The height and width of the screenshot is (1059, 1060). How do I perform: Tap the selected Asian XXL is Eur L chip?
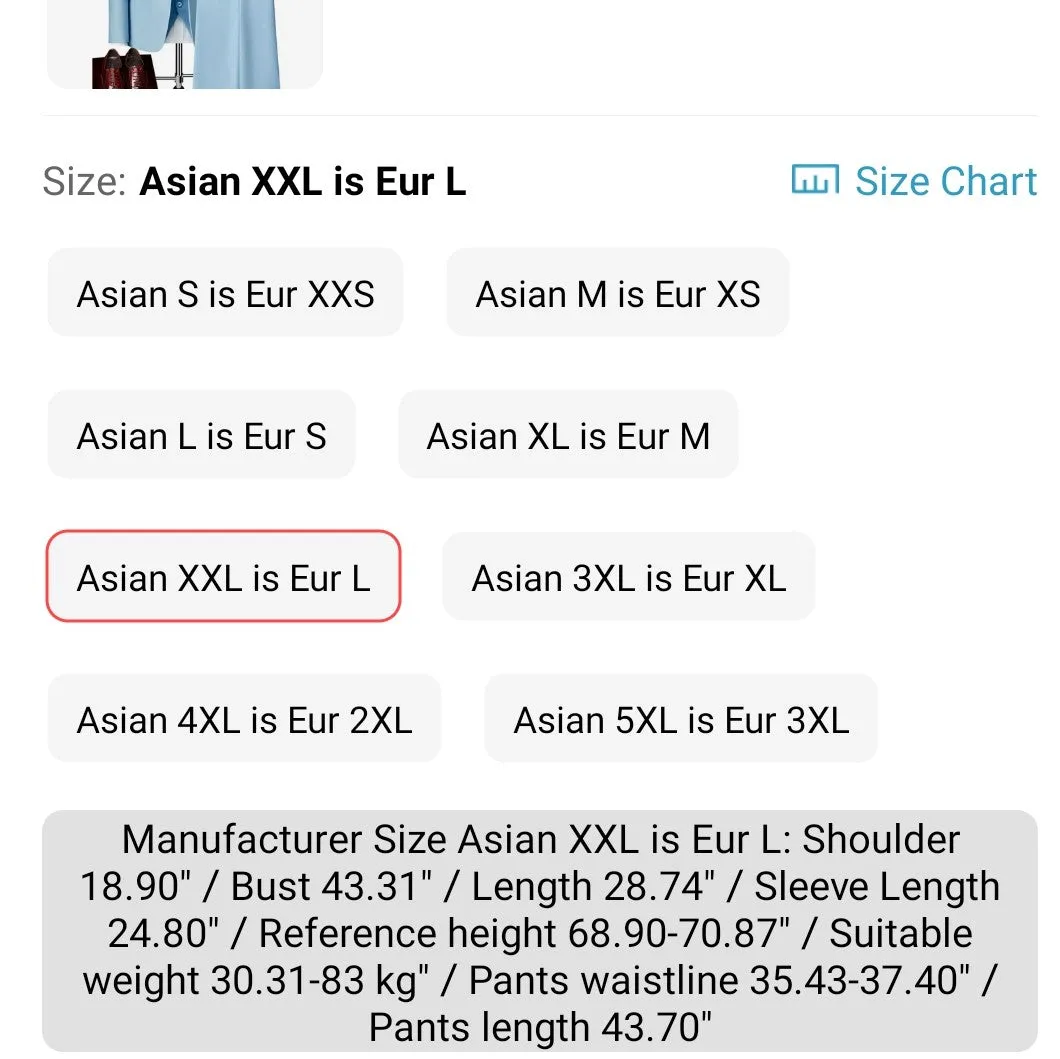[x=223, y=578]
